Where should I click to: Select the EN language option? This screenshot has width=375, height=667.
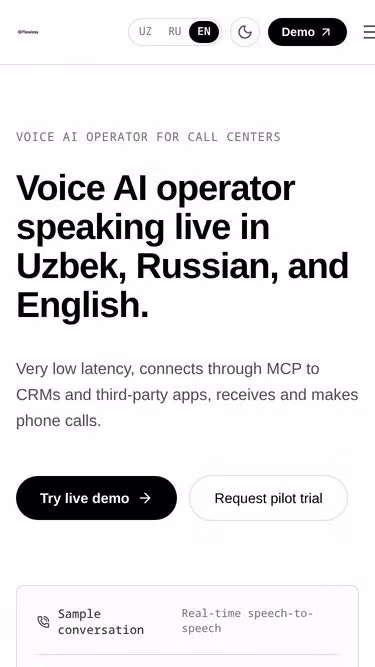point(204,32)
